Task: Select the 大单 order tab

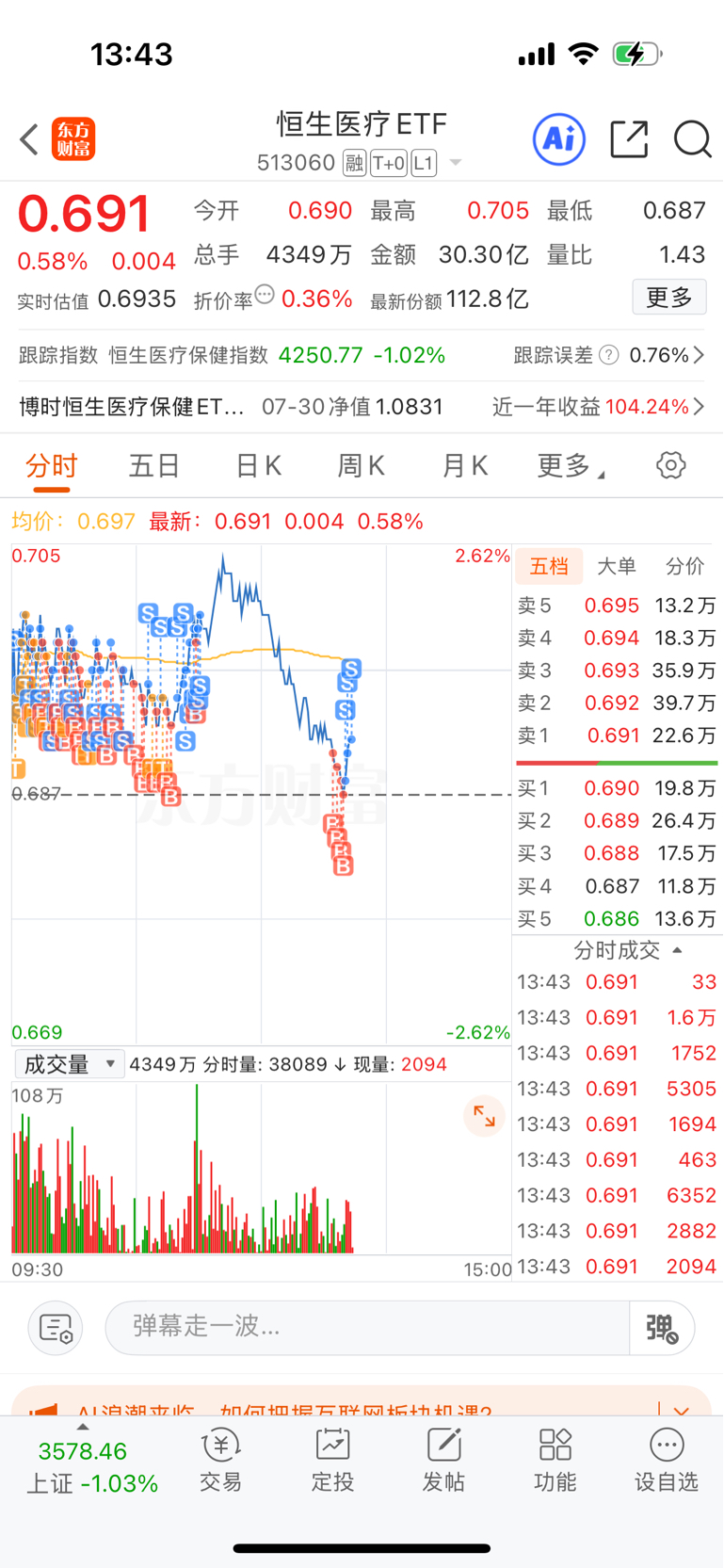Action: coord(618,566)
